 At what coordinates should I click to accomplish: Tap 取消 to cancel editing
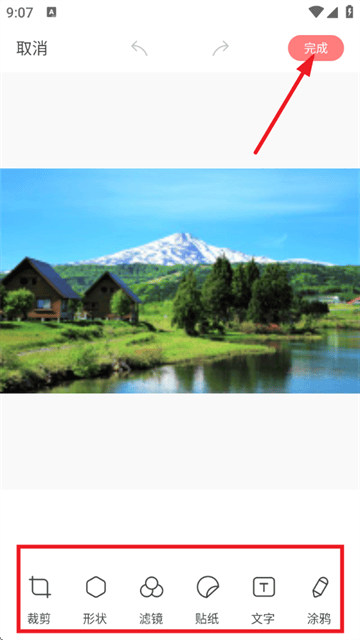32,49
